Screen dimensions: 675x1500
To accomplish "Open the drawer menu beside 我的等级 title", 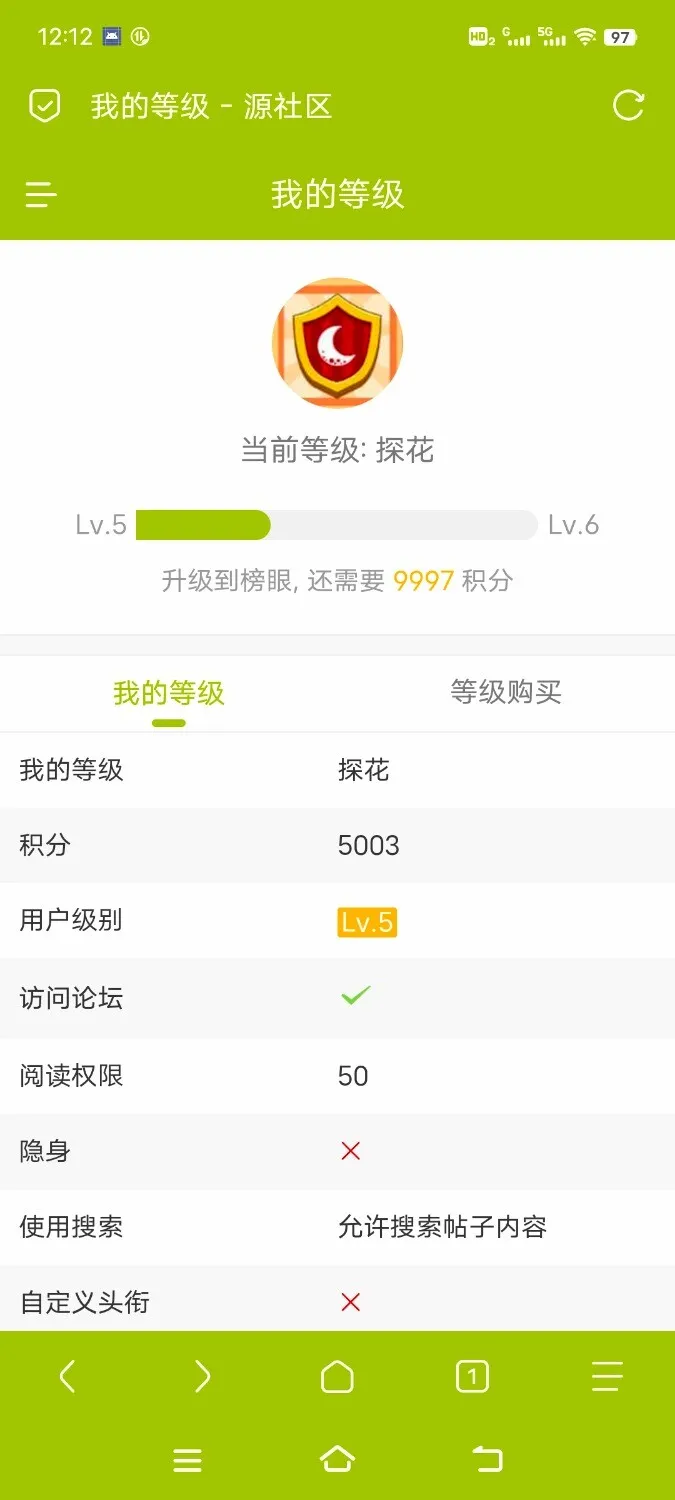I will 41,194.
